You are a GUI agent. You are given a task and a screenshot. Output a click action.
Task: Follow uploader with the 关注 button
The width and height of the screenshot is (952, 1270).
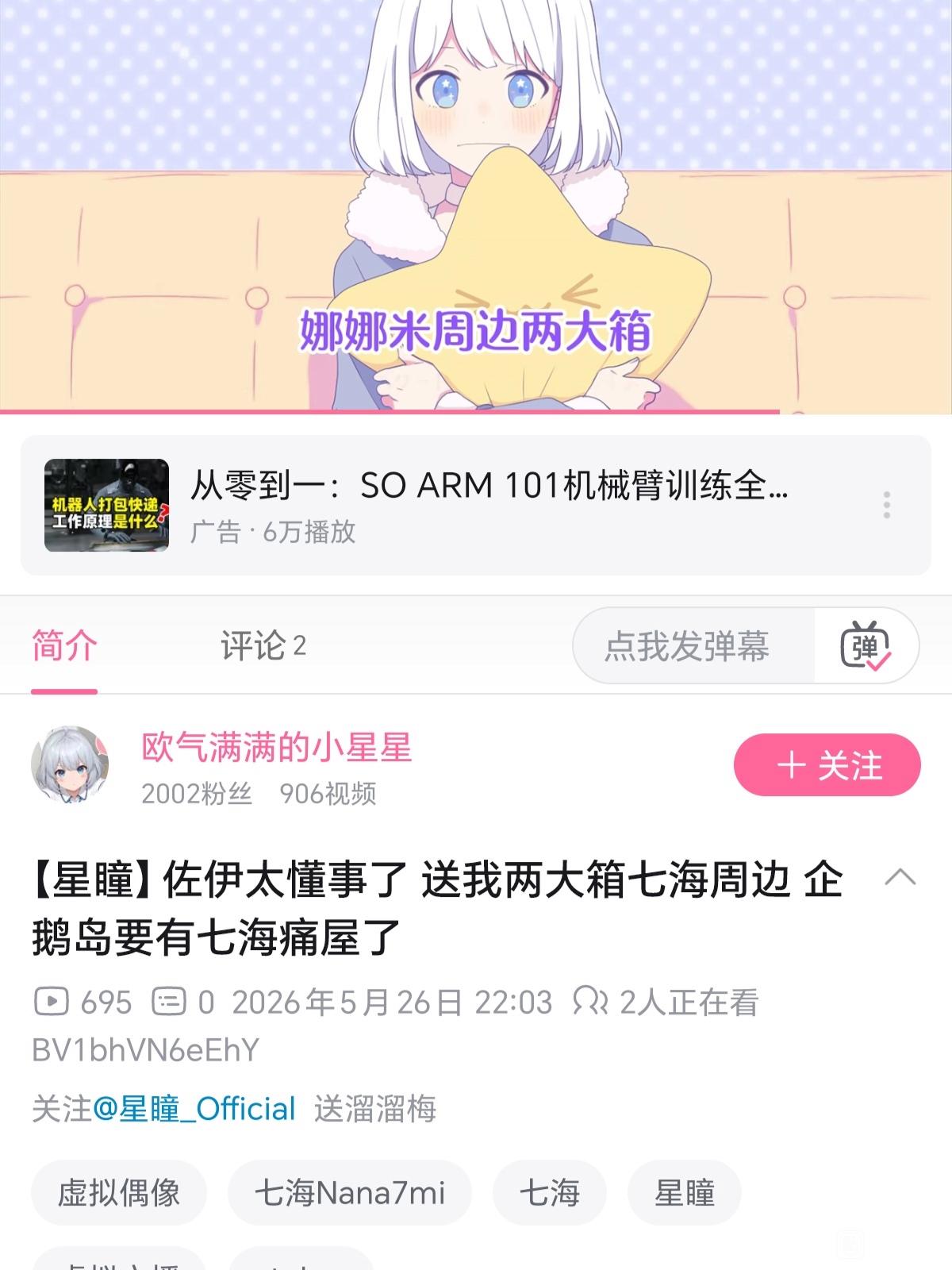827,765
